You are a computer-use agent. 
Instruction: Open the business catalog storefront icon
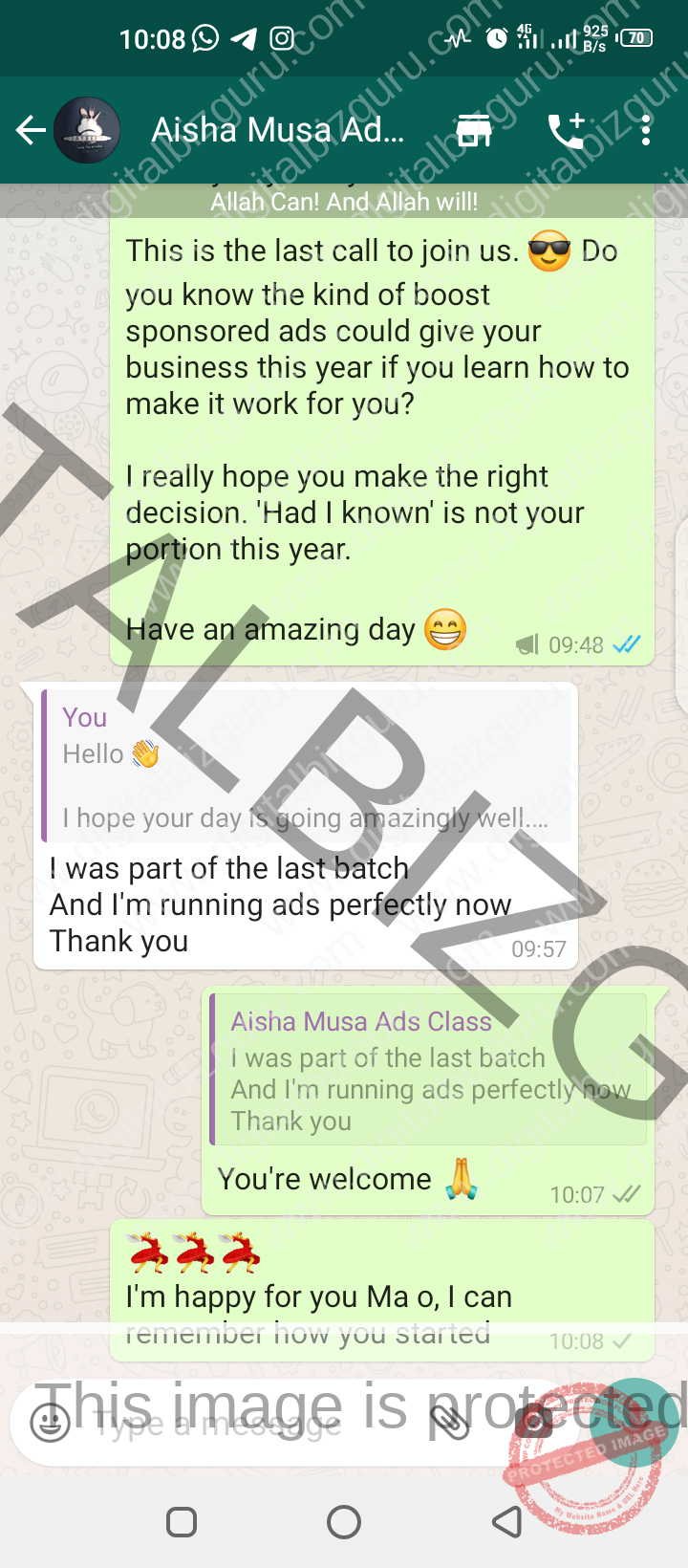[x=473, y=130]
